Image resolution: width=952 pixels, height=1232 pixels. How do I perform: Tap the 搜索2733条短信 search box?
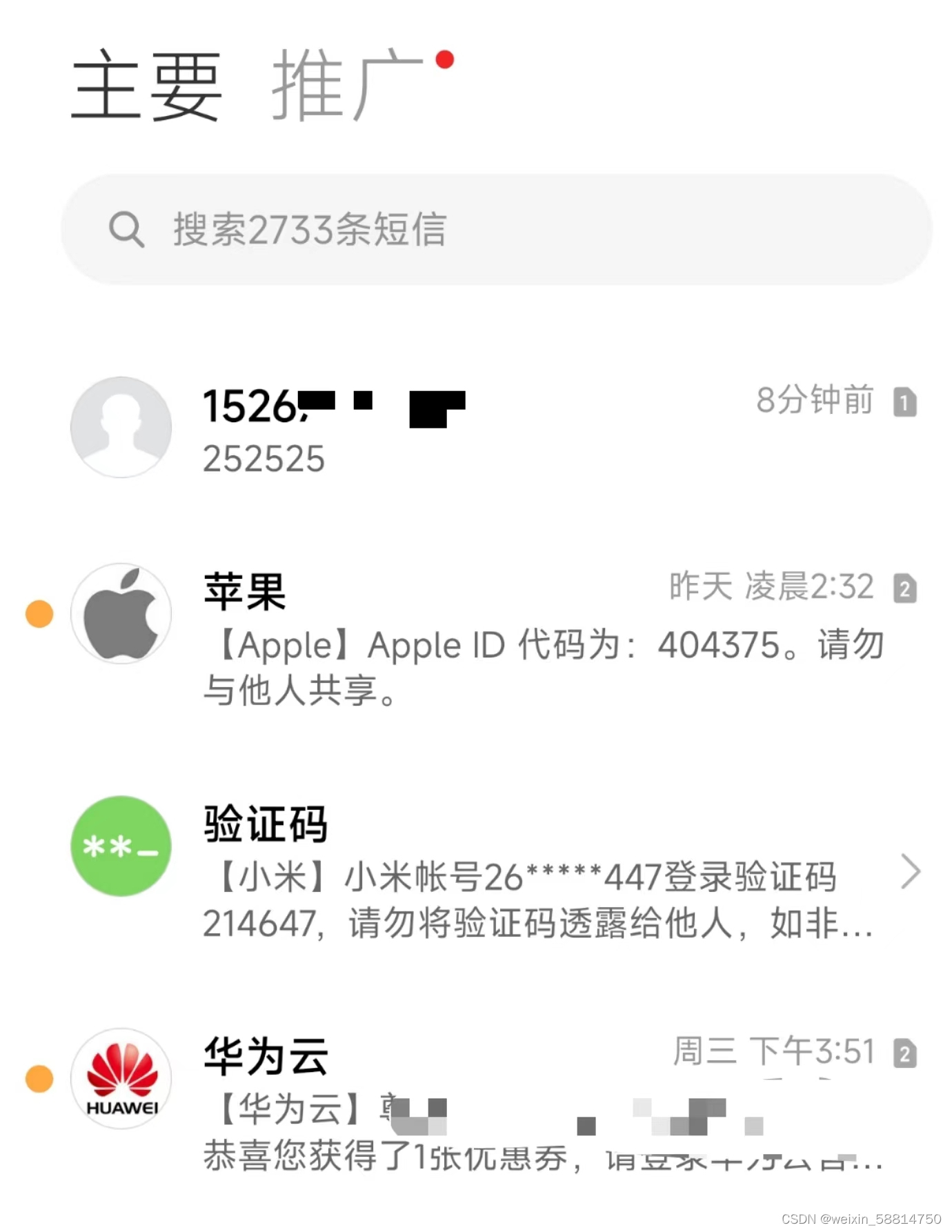[x=495, y=230]
